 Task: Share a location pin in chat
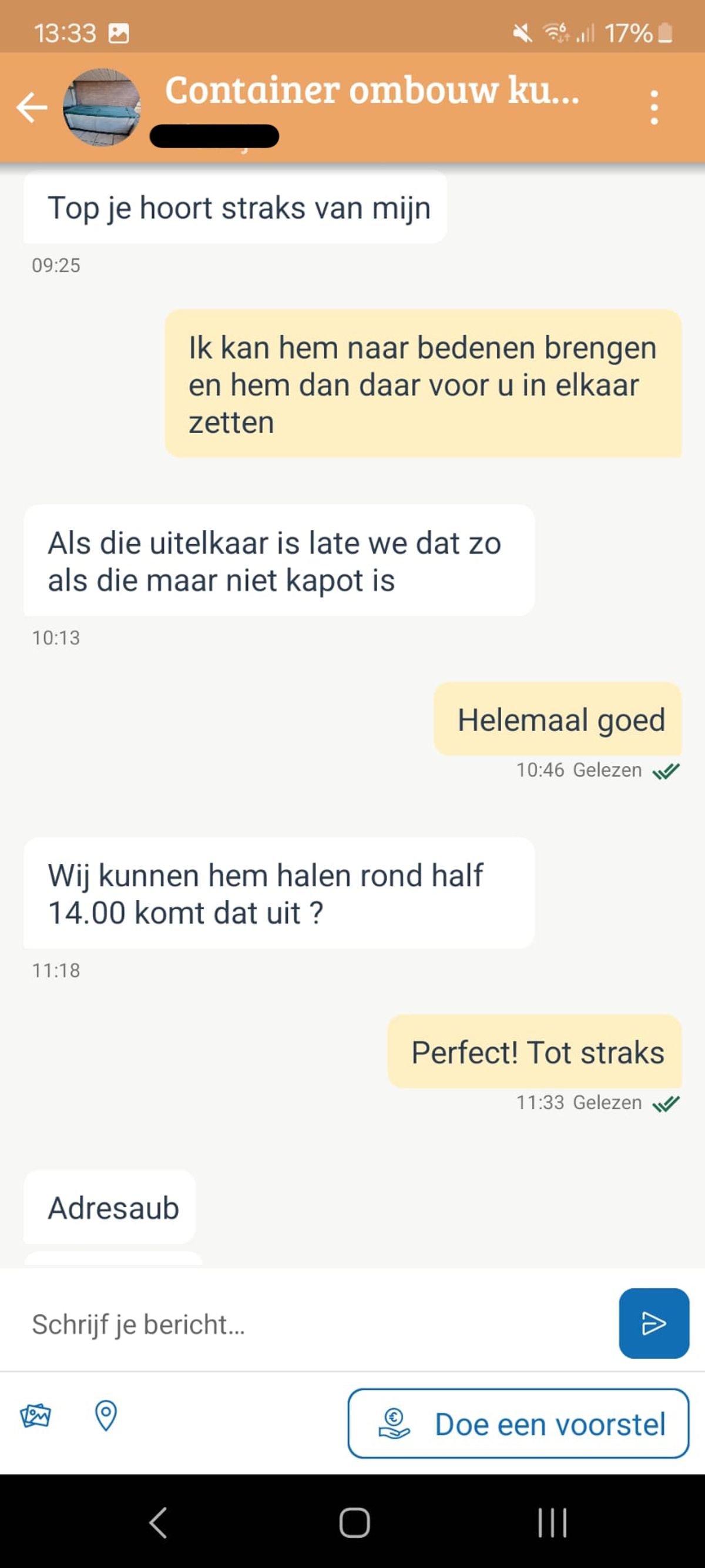tap(106, 1415)
